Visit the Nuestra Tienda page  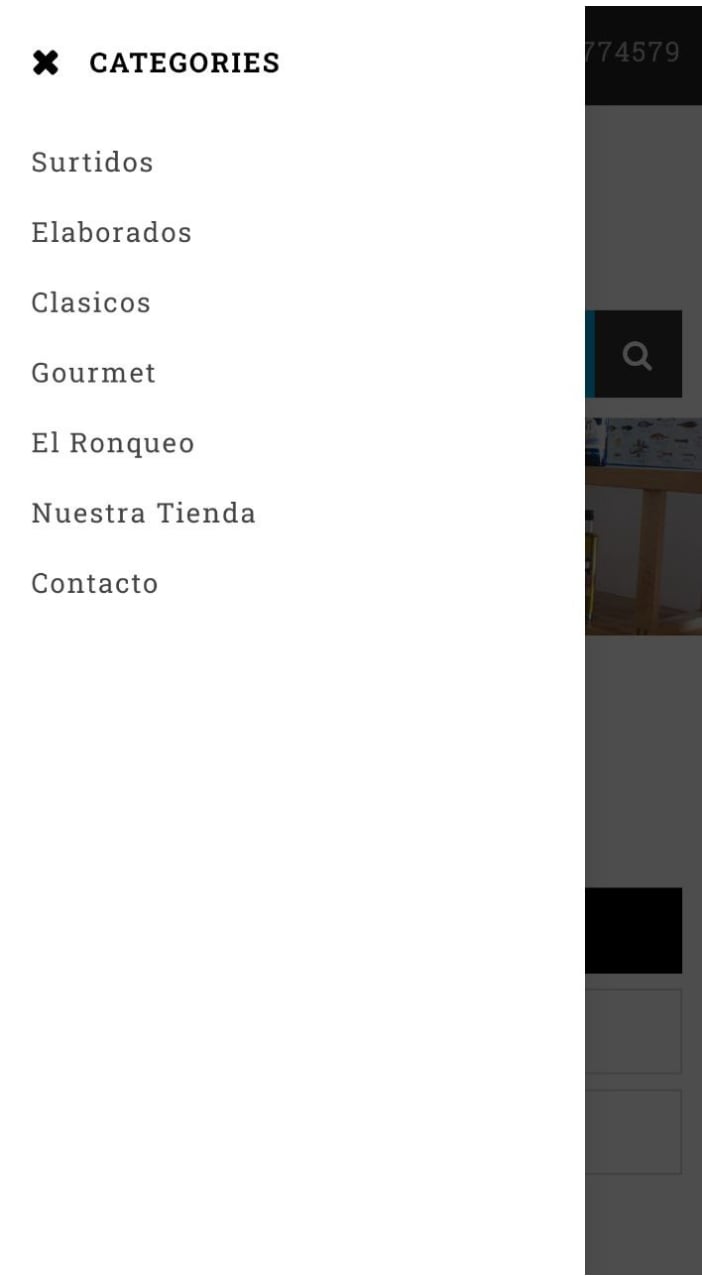point(143,513)
